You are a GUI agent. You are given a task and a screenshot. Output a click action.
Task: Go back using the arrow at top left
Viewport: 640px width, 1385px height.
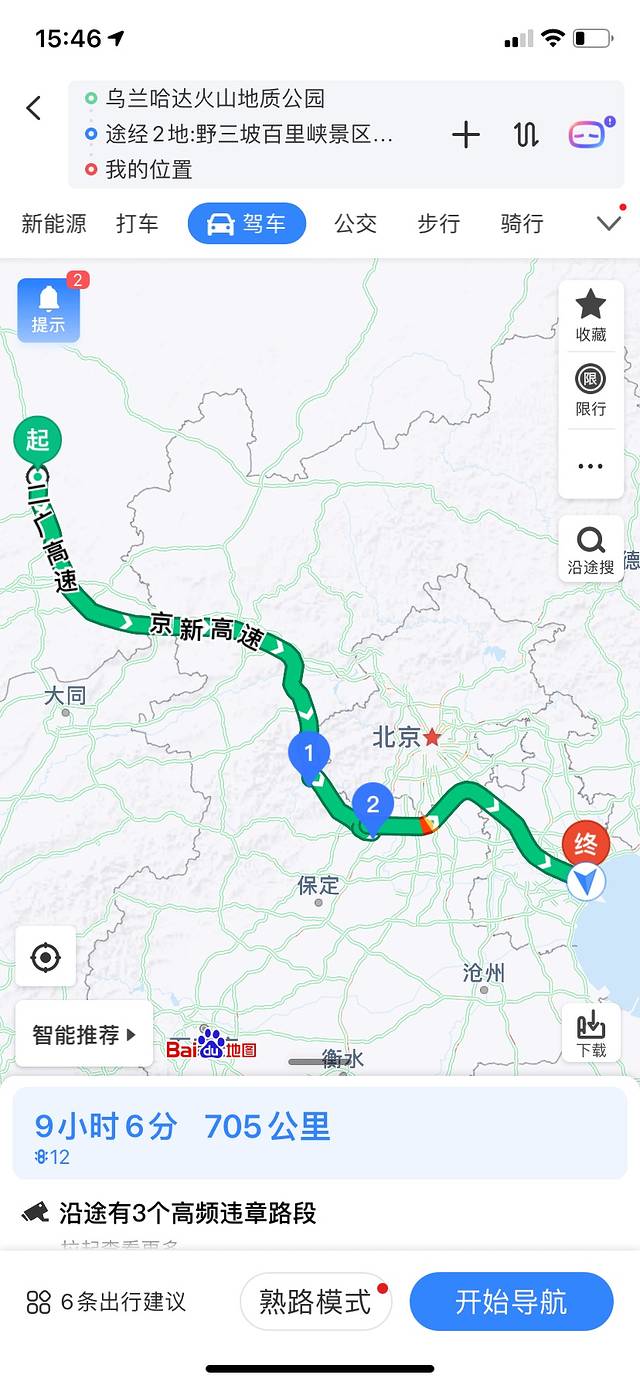point(34,108)
